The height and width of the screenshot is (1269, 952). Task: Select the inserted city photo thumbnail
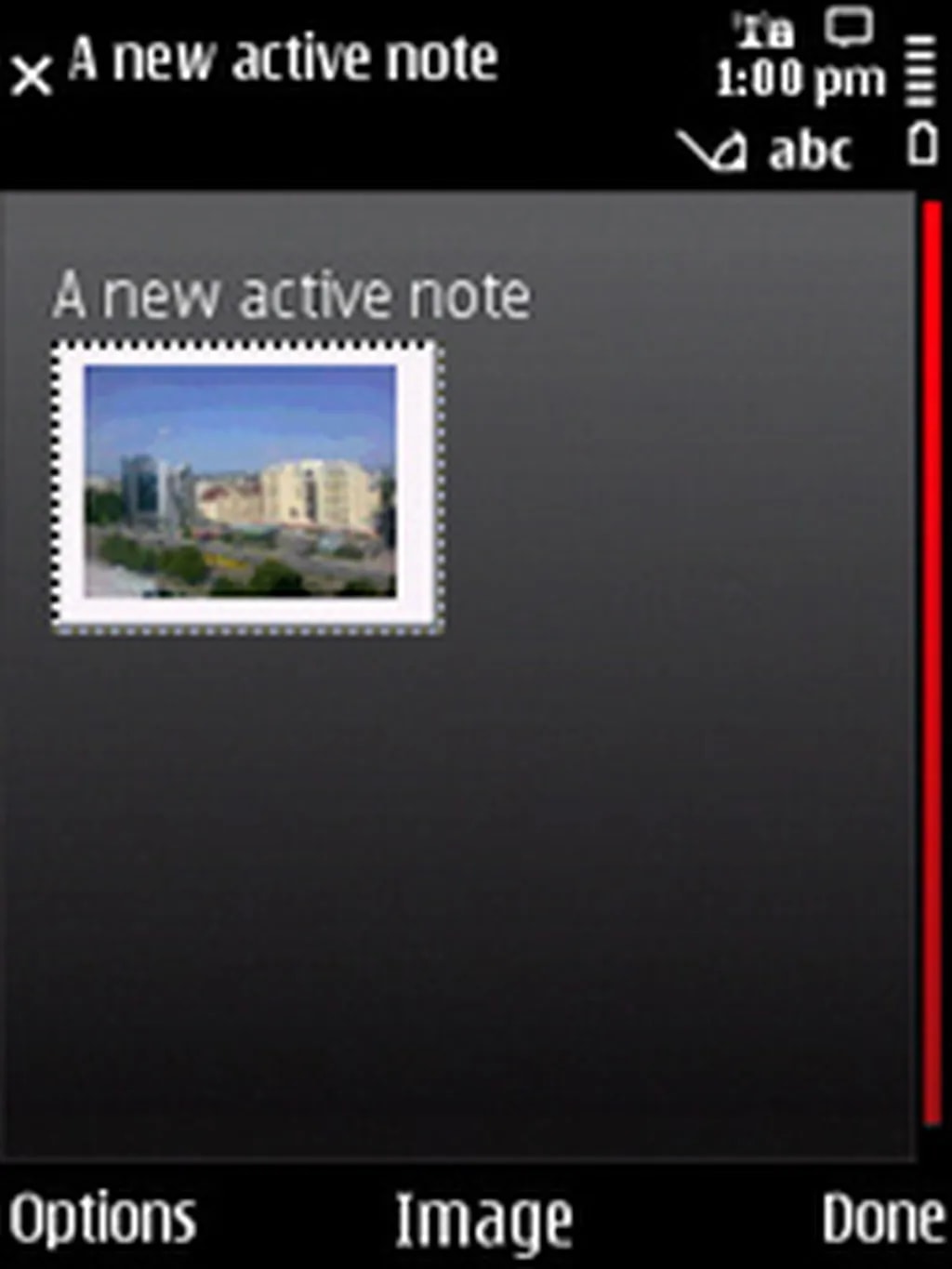[x=245, y=487]
